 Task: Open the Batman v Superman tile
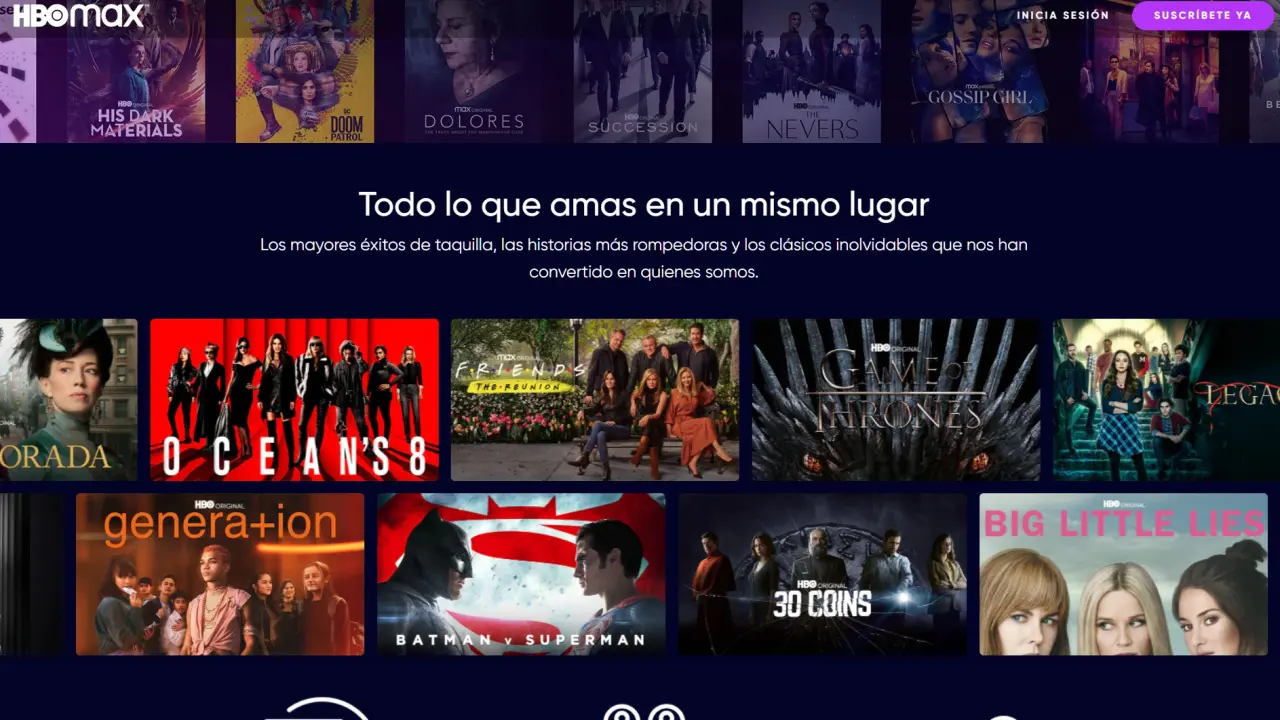click(521, 574)
